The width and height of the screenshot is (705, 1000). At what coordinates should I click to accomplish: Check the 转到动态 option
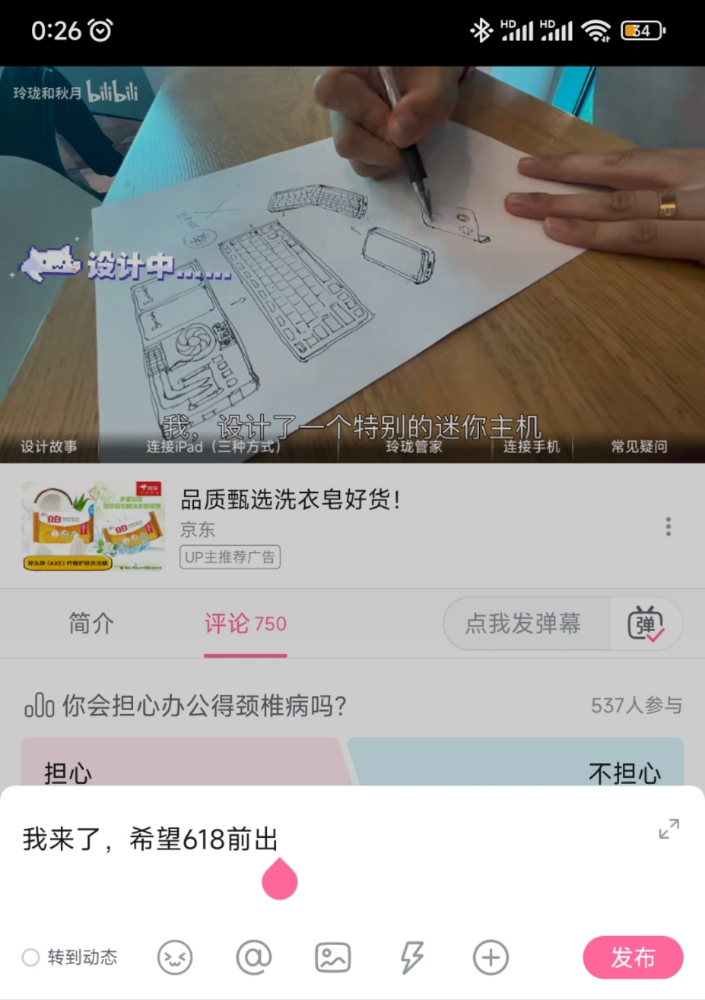70,957
